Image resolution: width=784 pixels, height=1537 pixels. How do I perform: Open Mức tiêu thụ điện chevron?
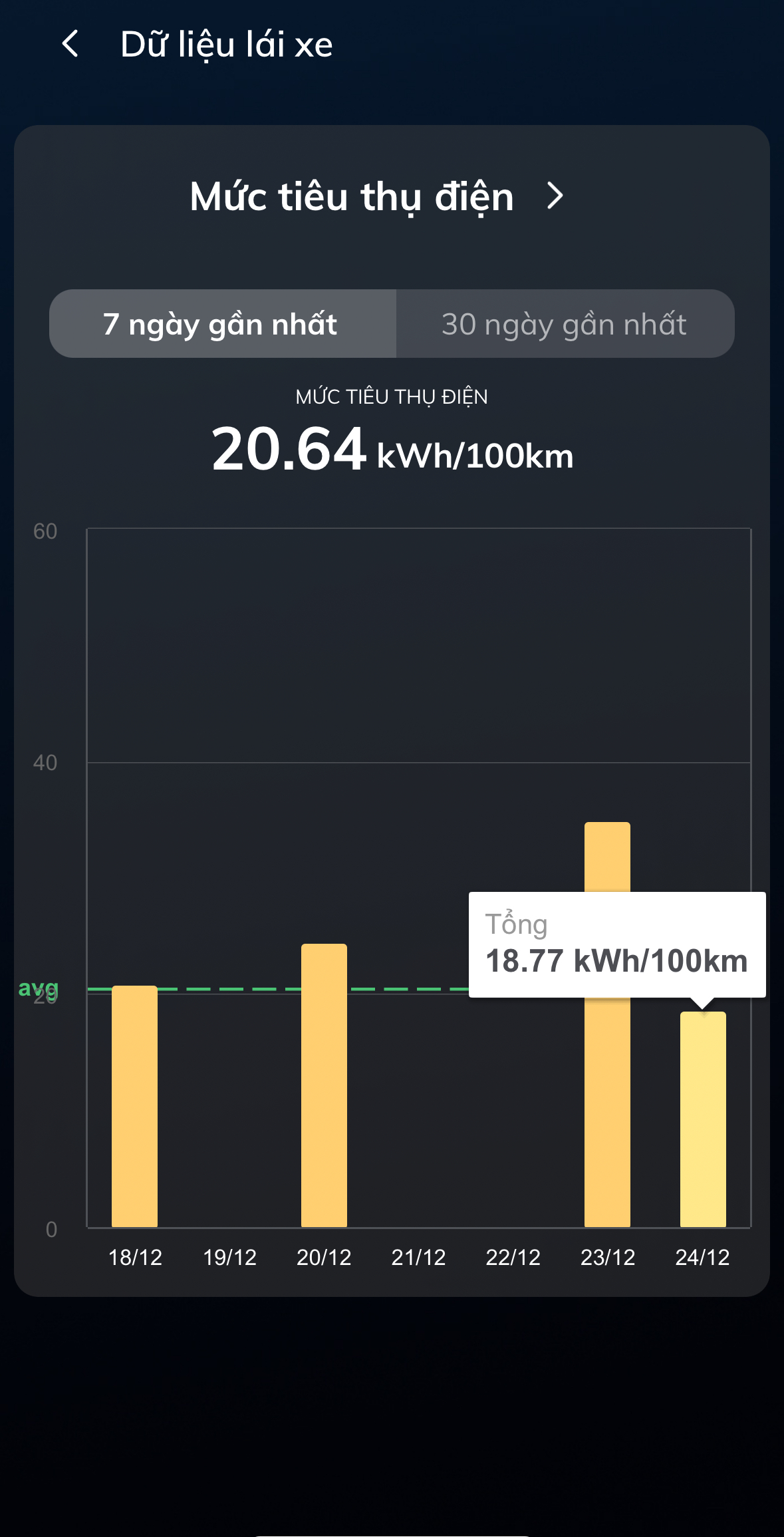pos(555,196)
